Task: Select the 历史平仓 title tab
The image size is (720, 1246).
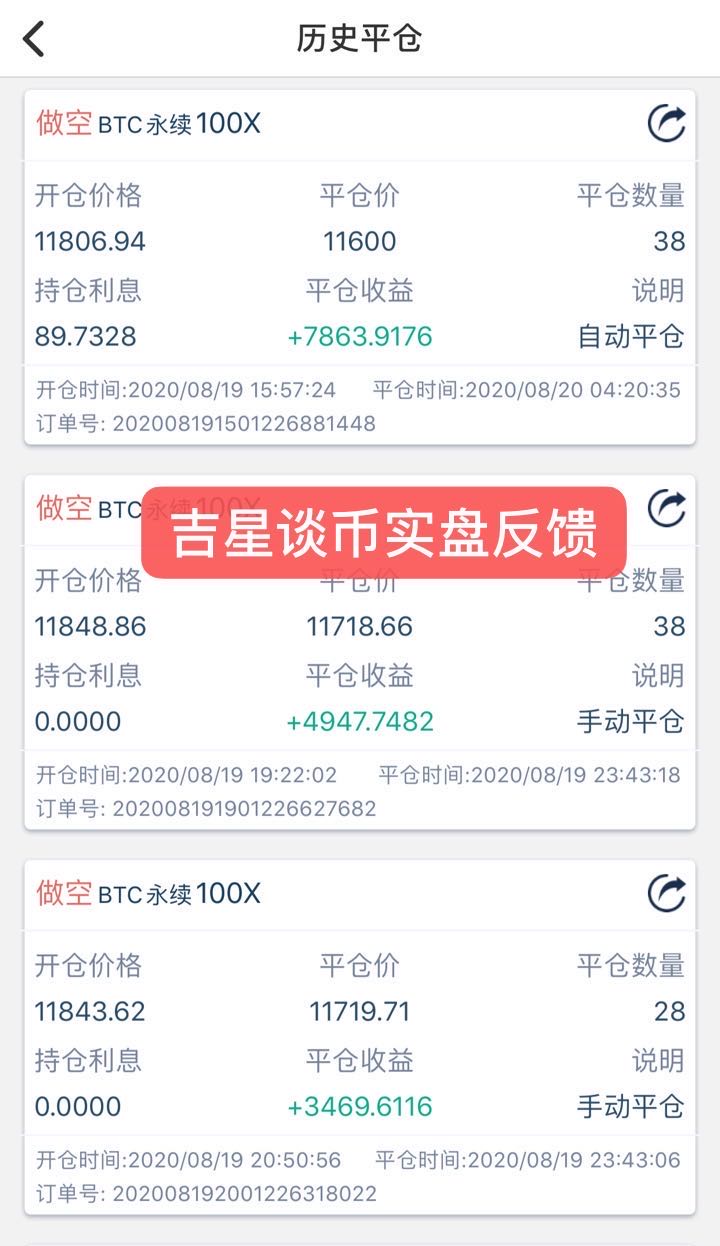Action: [x=360, y=38]
